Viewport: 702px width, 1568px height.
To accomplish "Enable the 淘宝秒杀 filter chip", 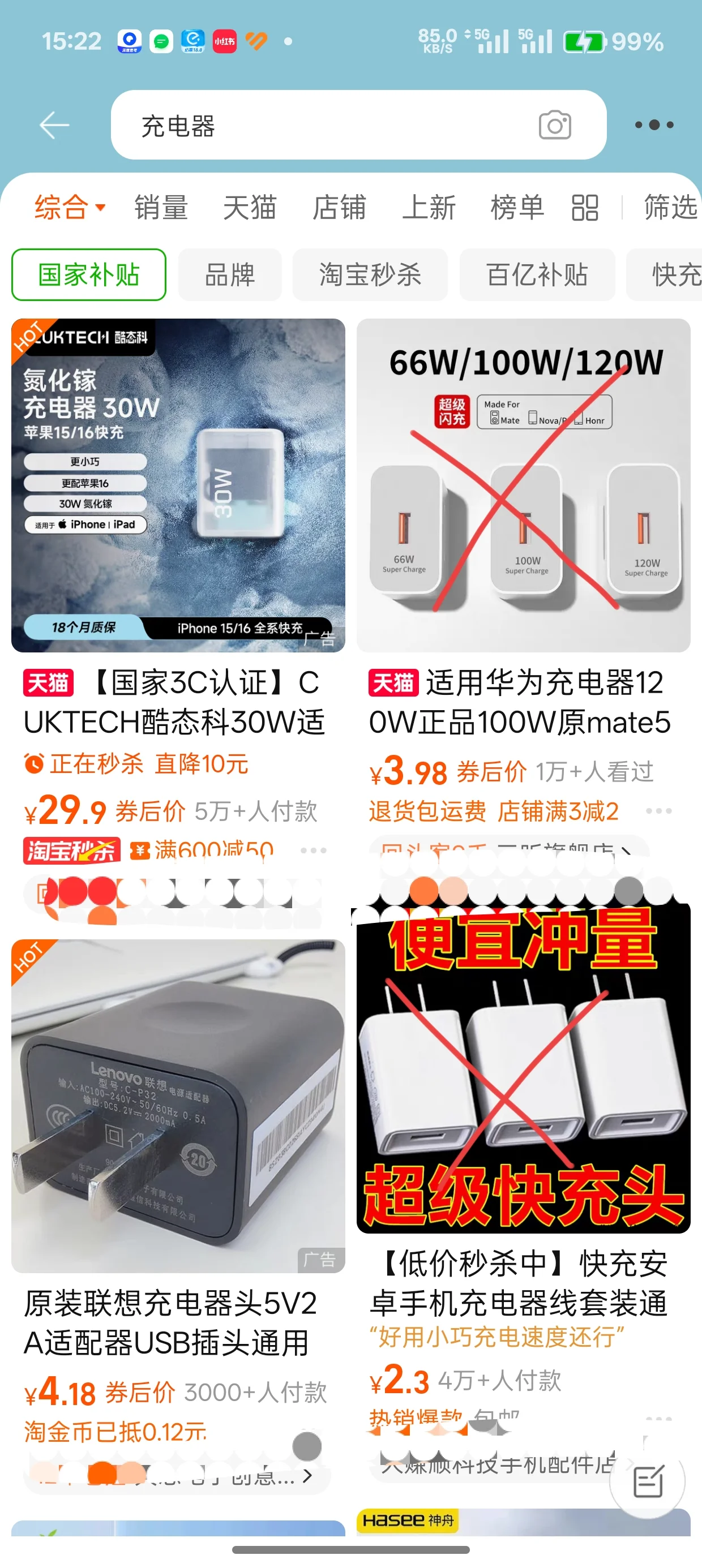I will pyautogui.click(x=372, y=275).
